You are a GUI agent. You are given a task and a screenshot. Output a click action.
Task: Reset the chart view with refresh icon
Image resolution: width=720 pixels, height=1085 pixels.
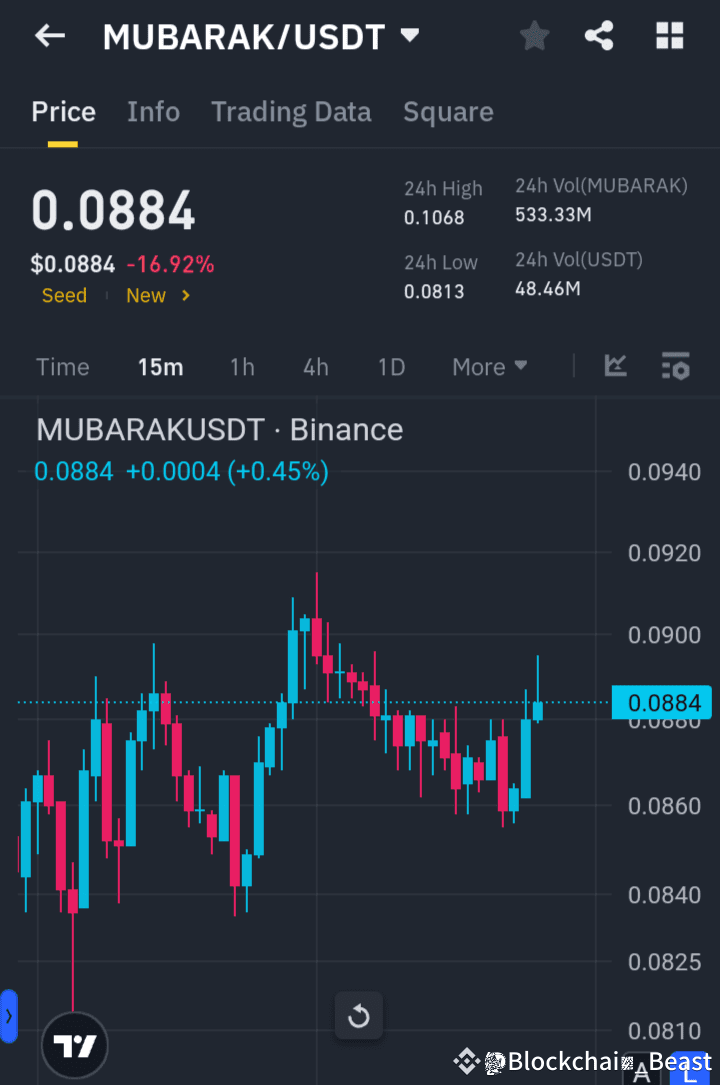(358, 1015)
